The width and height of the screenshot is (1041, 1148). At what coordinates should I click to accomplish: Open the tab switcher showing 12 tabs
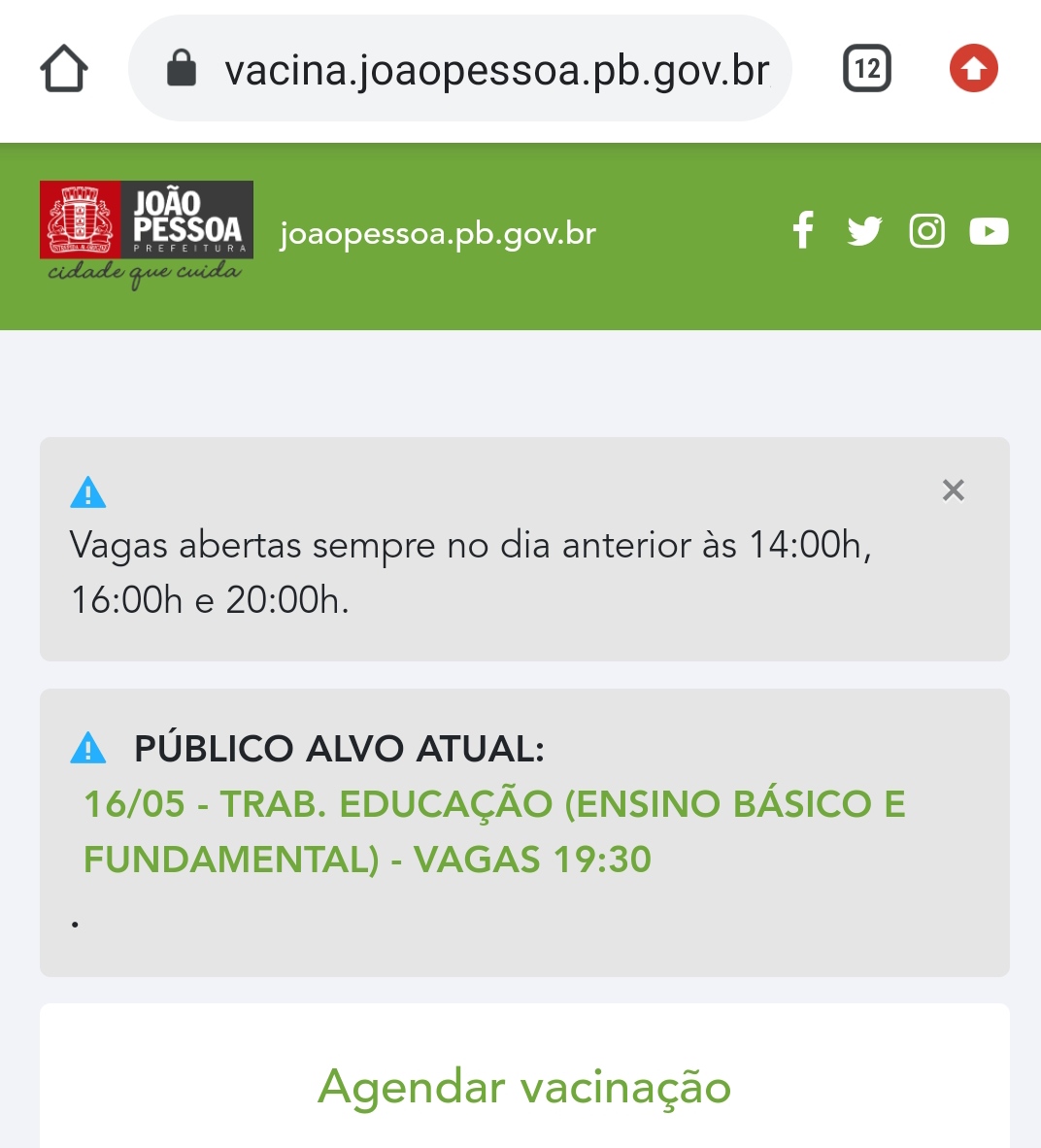tap(866, 69)
